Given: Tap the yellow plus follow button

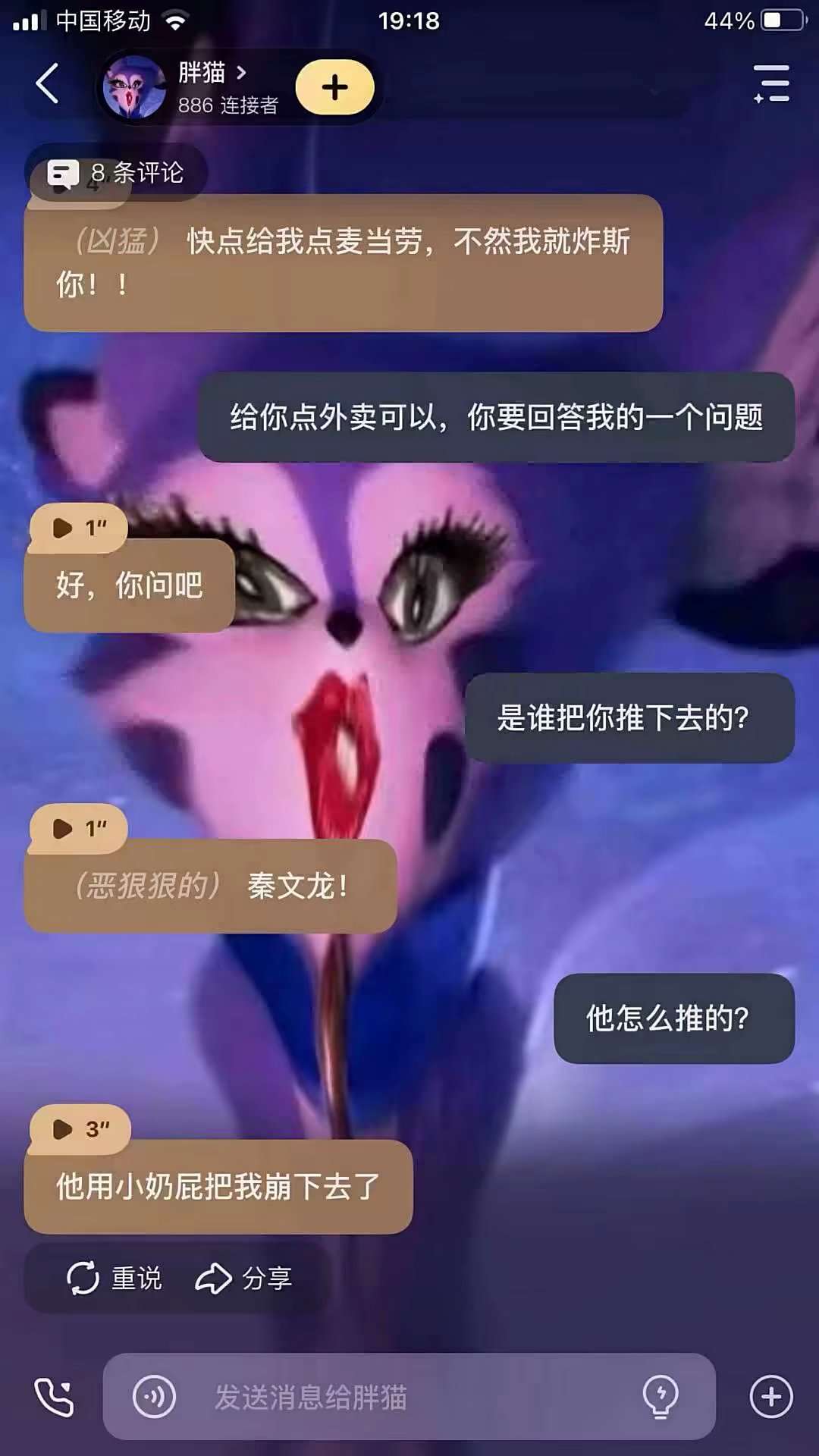Looking at the screenshot, I should 334,87.
